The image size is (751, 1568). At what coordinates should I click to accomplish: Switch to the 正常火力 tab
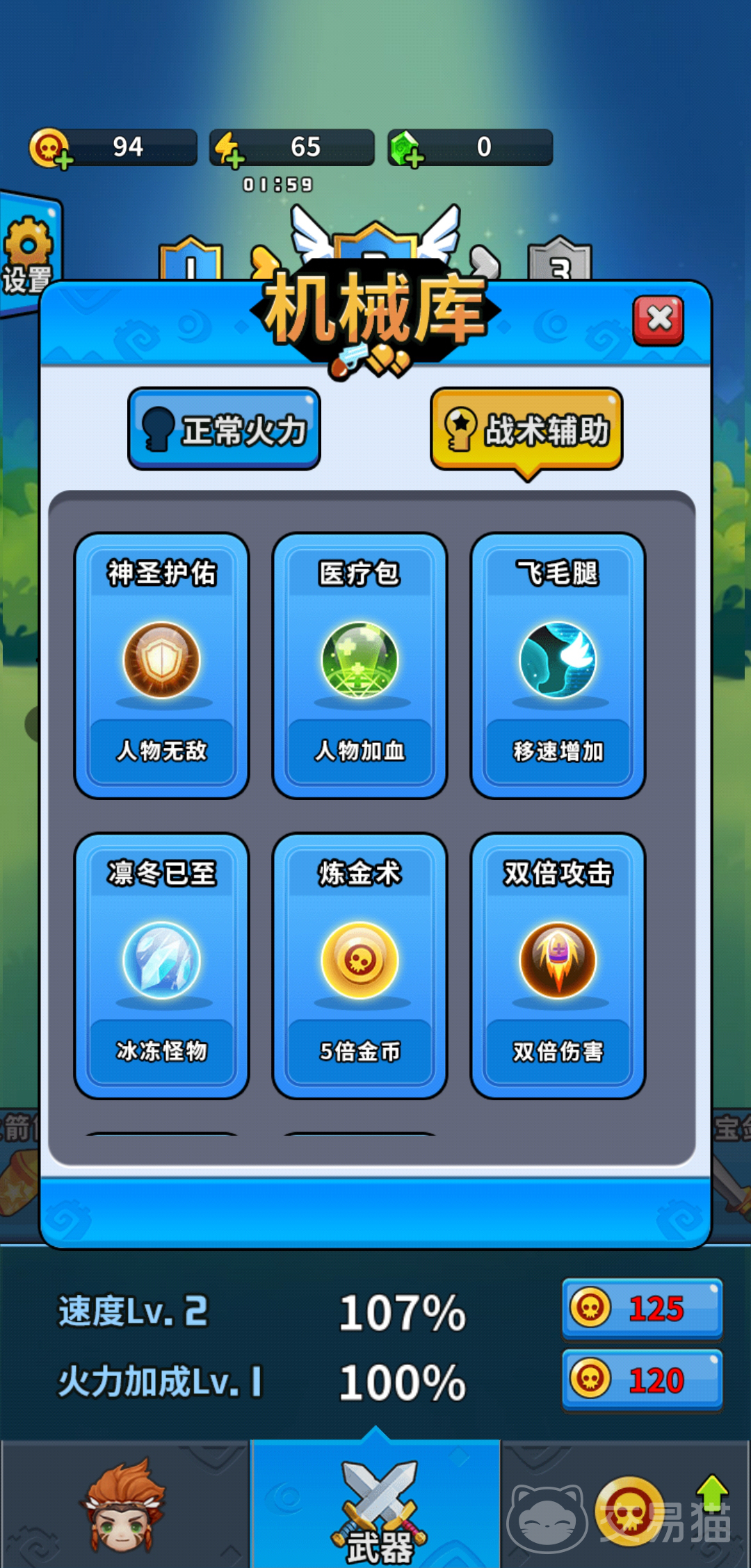pos(224,429)
